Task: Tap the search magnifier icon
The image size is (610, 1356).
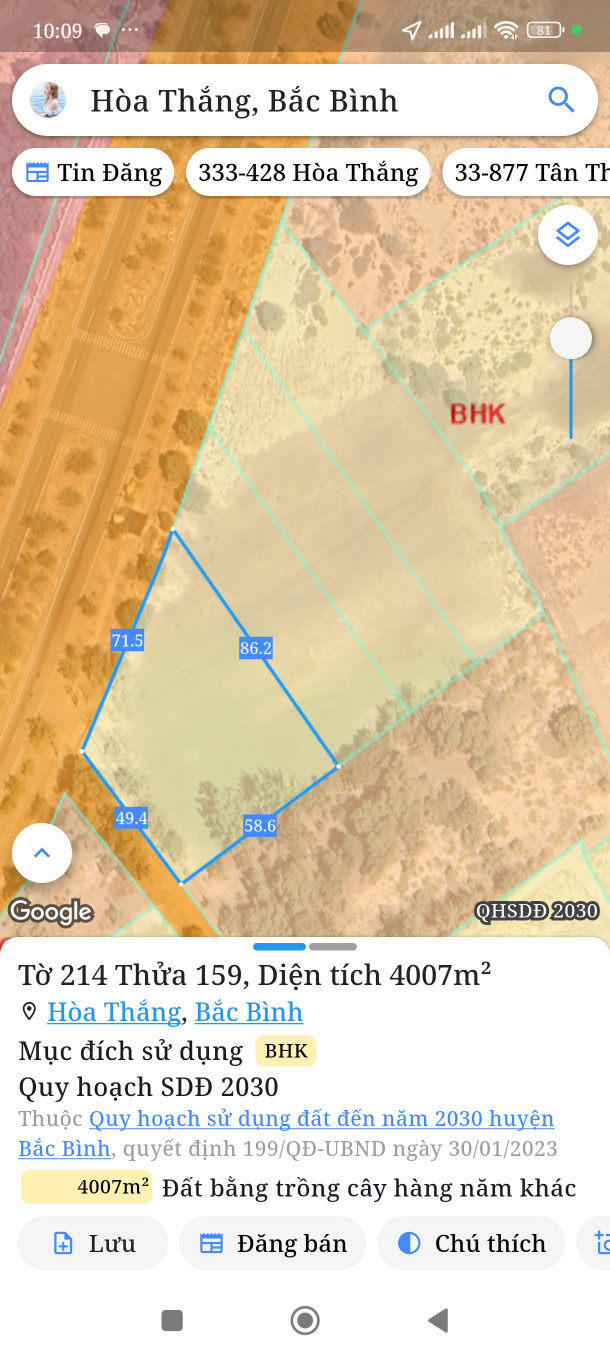Action: click(561, 100)
